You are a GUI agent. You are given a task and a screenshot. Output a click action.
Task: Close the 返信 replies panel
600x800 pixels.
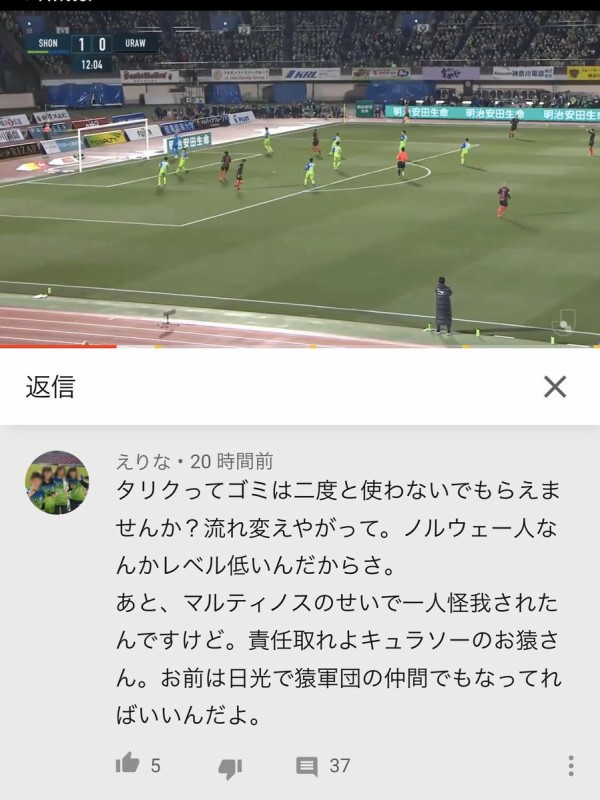(555, 387)
